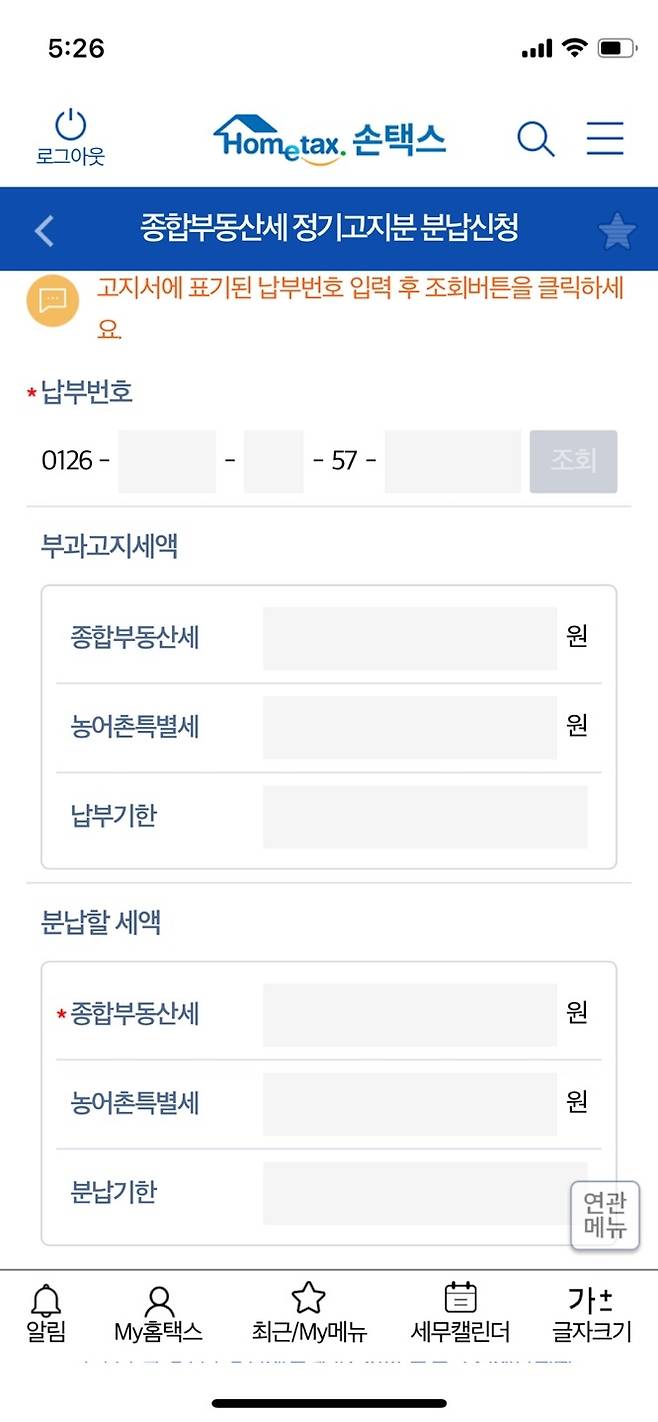Tap the 분납할 세액 농어촌특별세 field

(x=409, y=1103)
